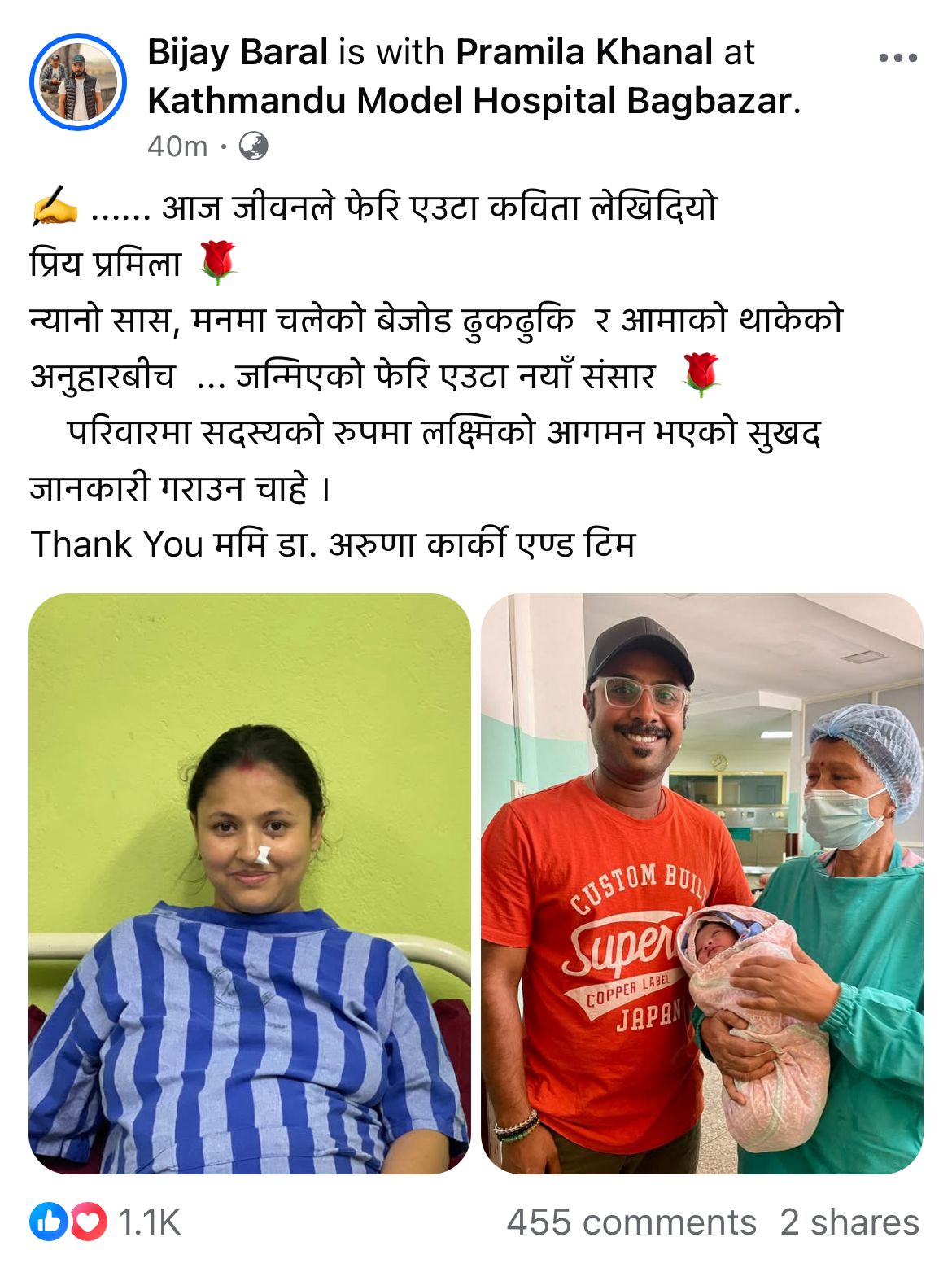Open the post's three-dot options menu
952x1281 pixels.
(898, 58)
